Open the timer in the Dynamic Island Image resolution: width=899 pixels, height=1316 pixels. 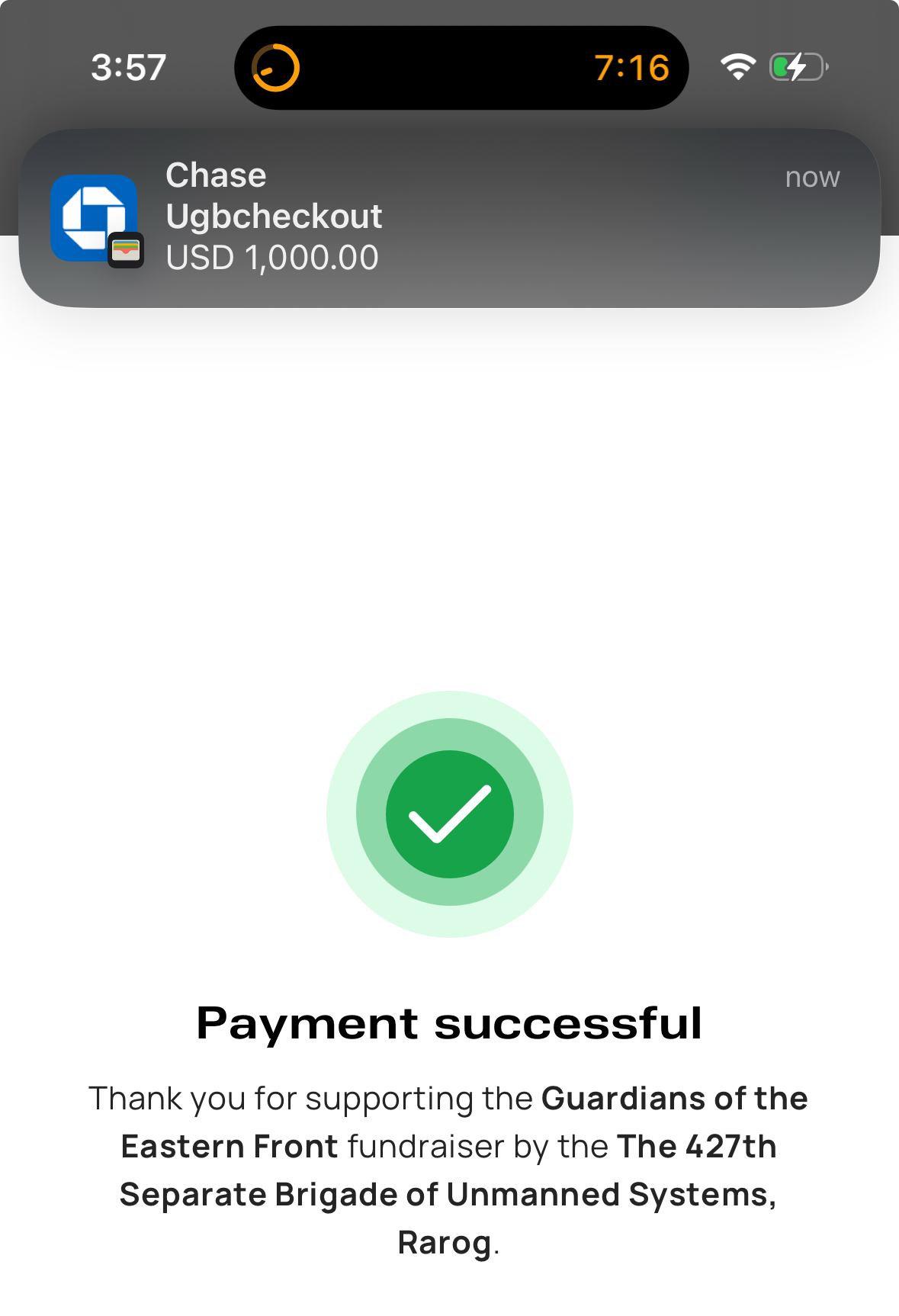tap(461, 68)
